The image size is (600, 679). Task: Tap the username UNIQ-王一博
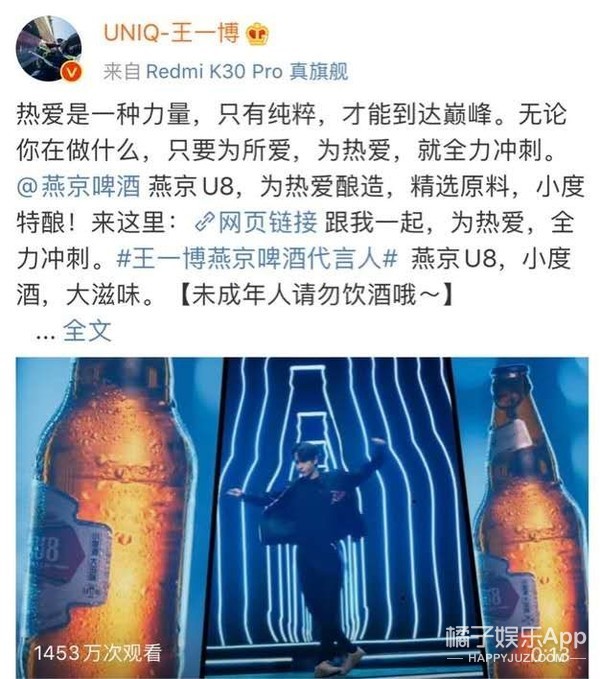tap(171, 34)
